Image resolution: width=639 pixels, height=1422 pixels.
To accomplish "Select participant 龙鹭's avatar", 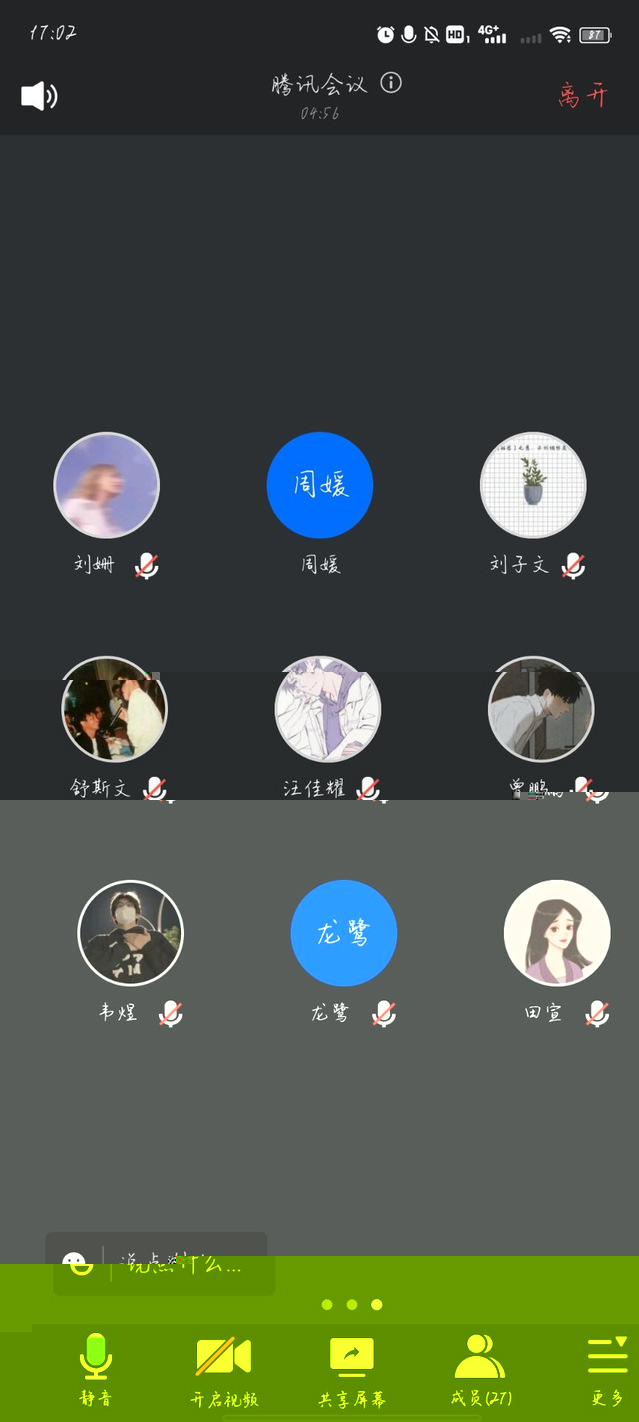I will click(x=343, y=933).
